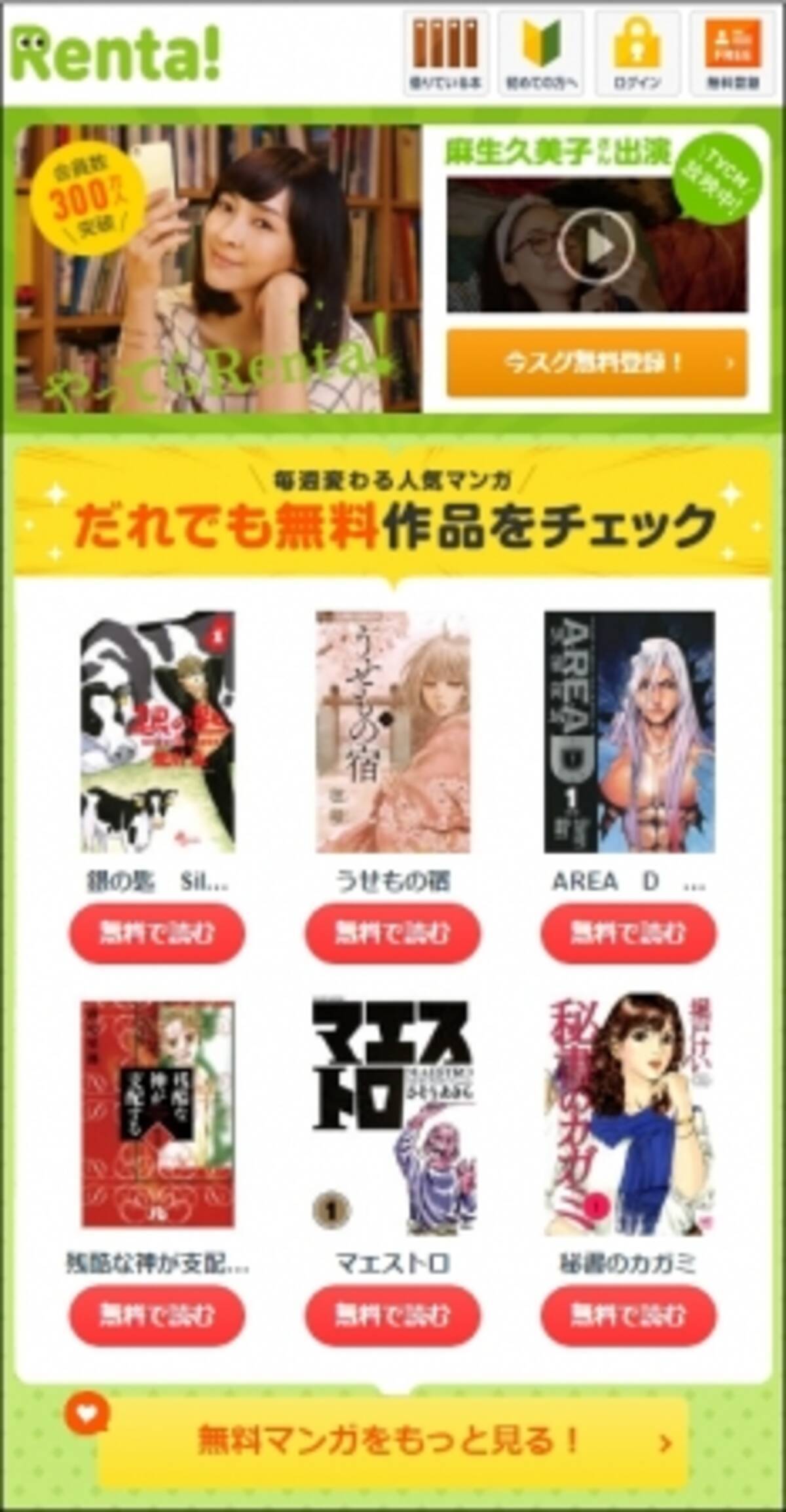The image size is (786, 1512).
Task: Read マエストロ free with 無料で読む
Action: pyautogui.click(x=392, y=1315)
